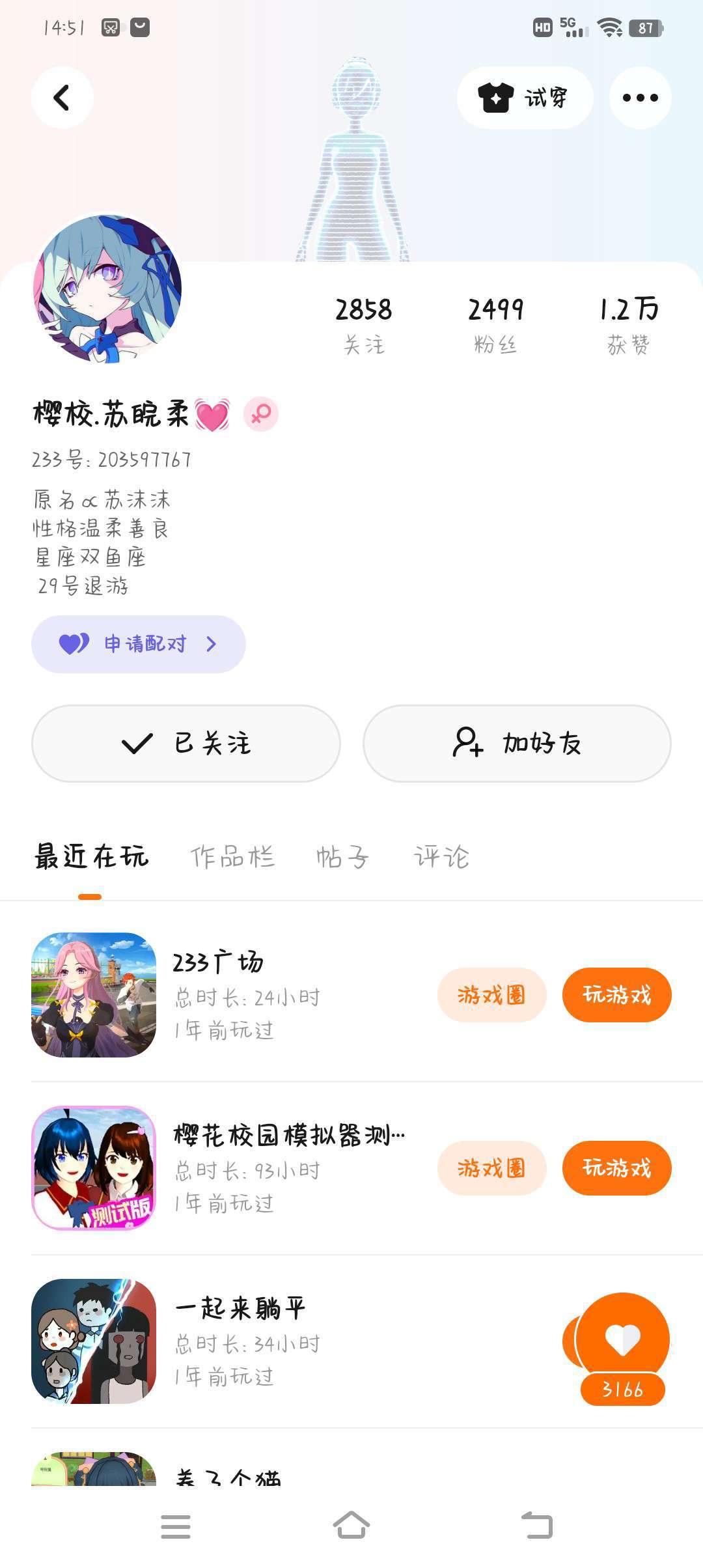
Task: Open 游戏圈 for 233广场
Action: point(491,995)
